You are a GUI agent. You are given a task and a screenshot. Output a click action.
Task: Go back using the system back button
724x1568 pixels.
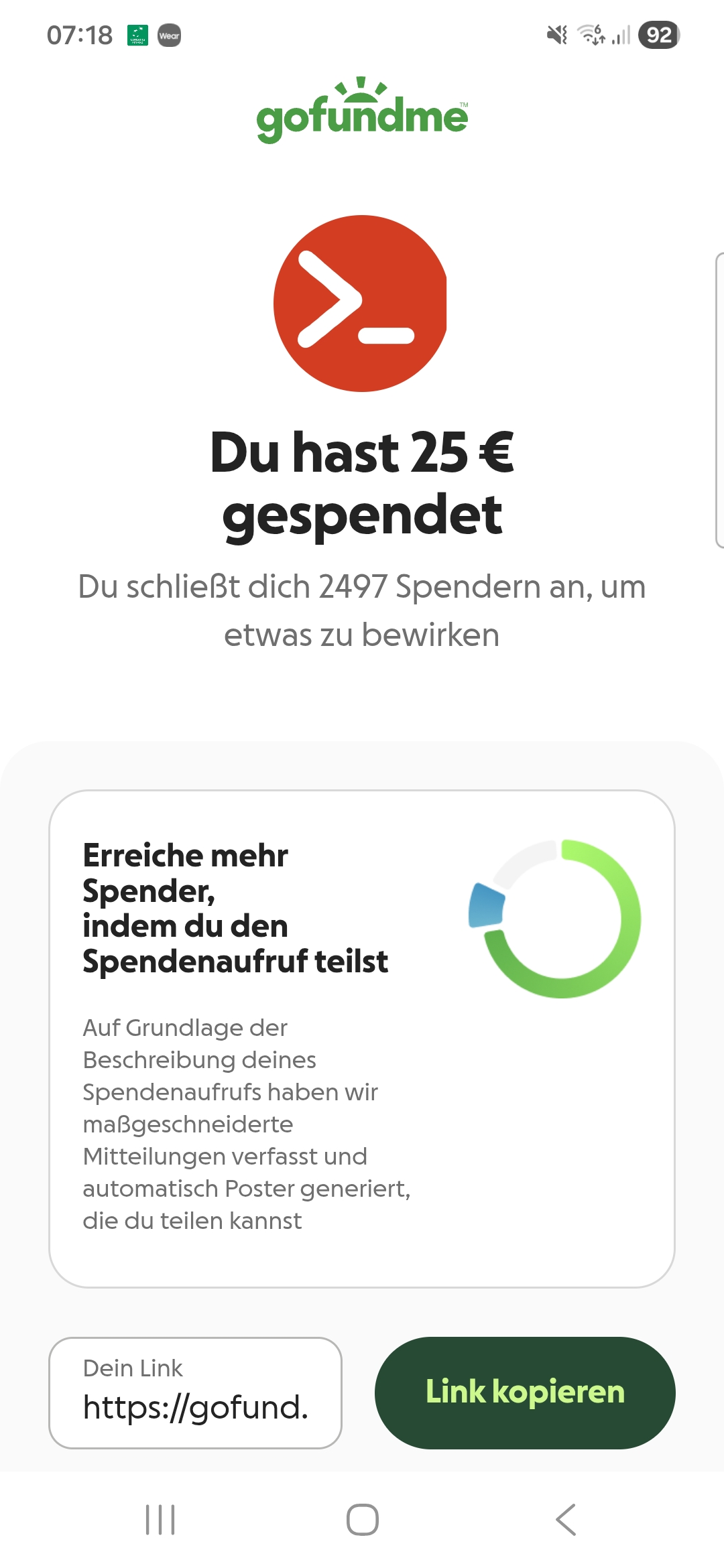pos(565,1520)
